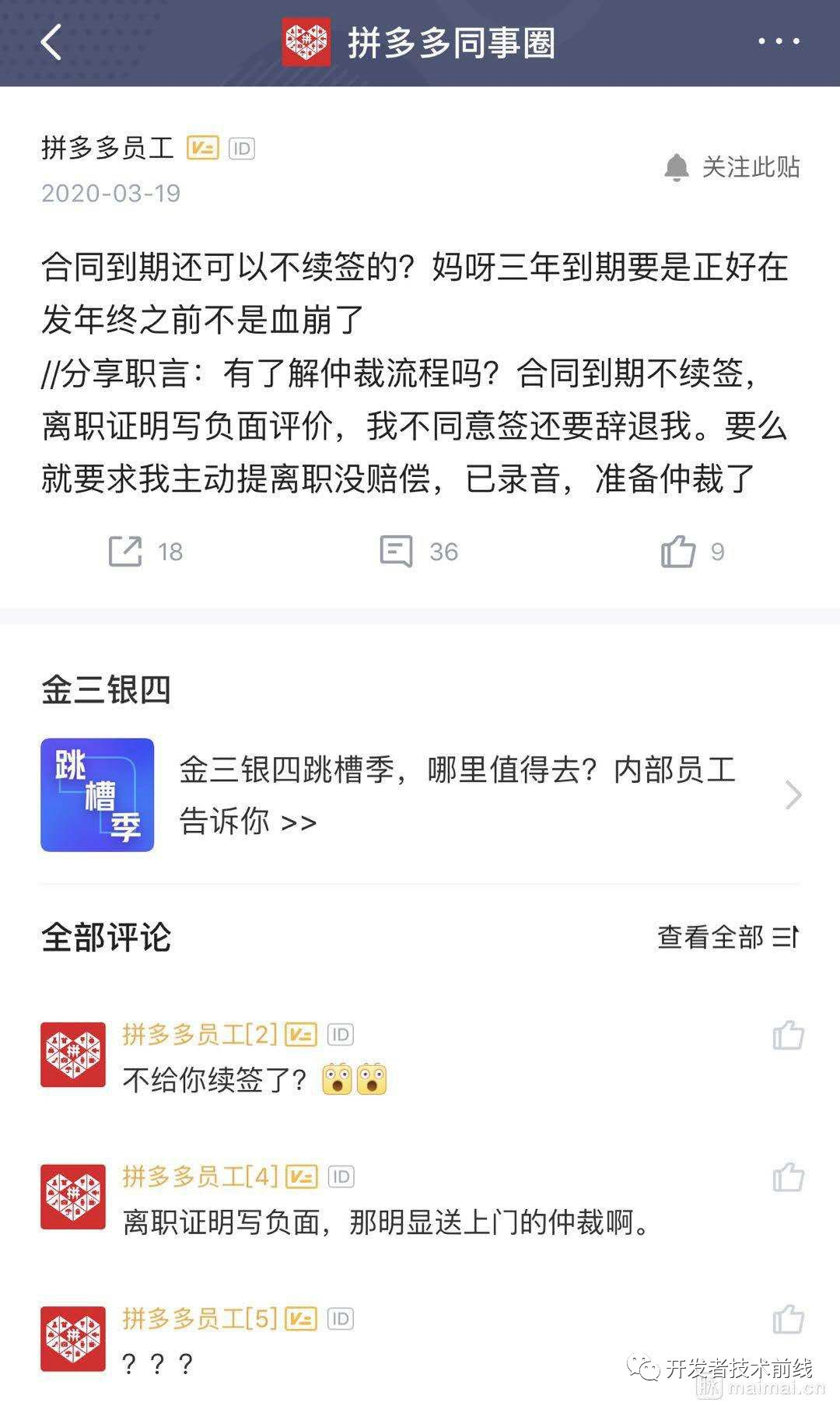The image size is (840, 1406).
Task: Like the comment by 拼多多员工[4]
Action: (788, 1177)
